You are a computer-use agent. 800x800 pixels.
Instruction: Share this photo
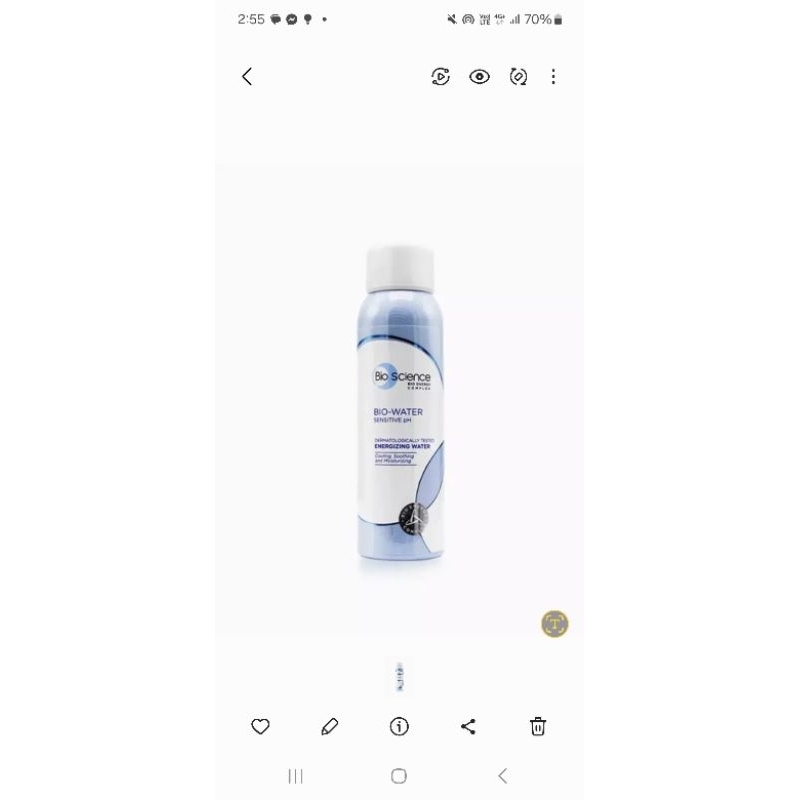[x=468, y=726]
